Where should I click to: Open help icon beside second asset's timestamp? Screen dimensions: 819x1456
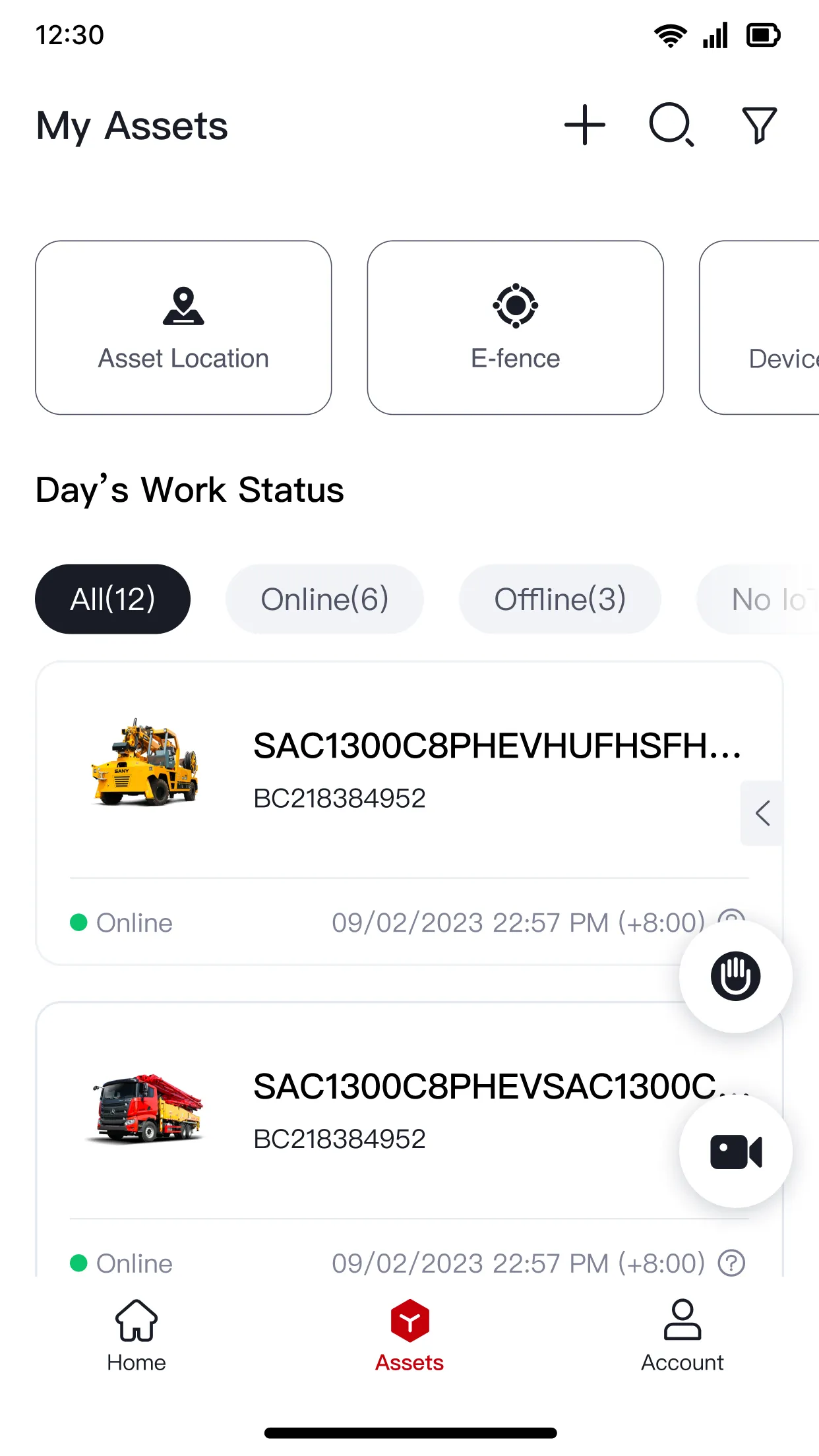[x=731, y=1263]
